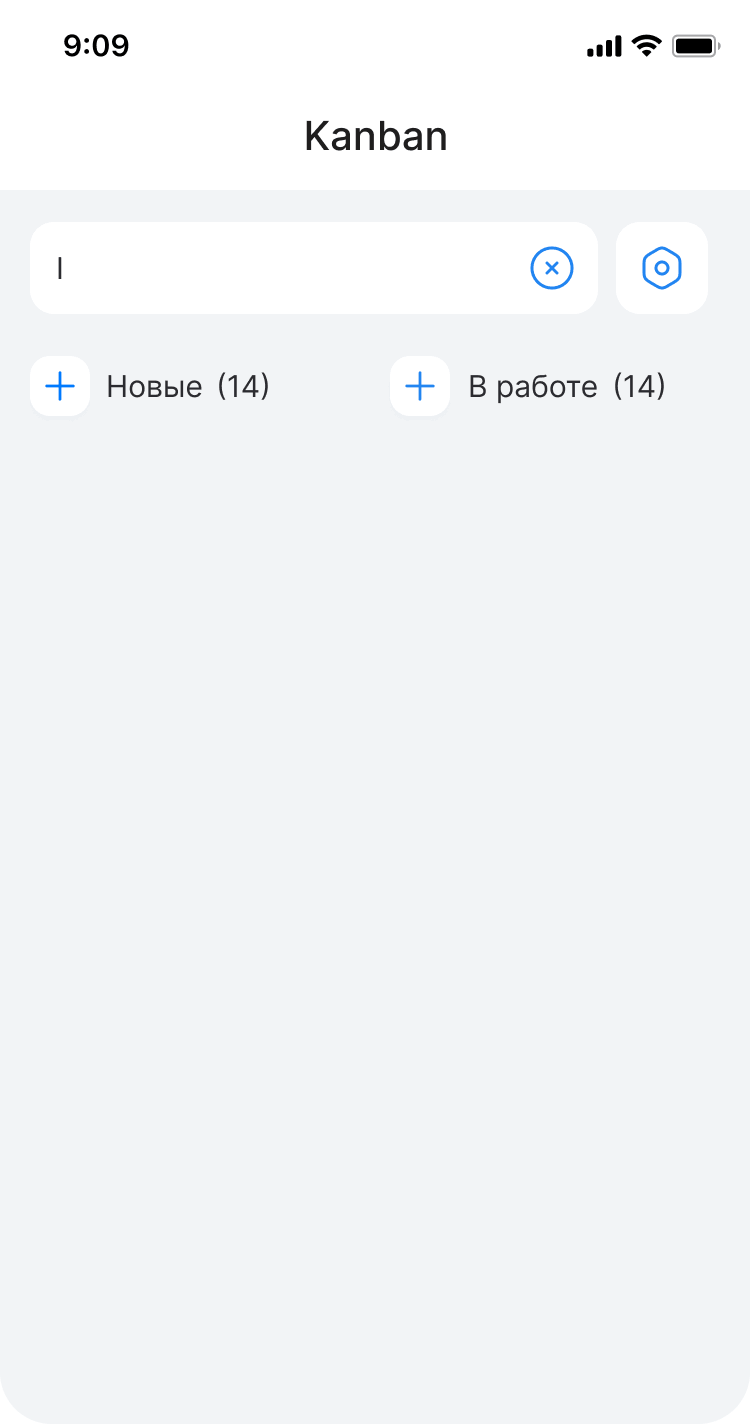Open the hexagon settings button
750x1424 pixels.
pos(661,268)
